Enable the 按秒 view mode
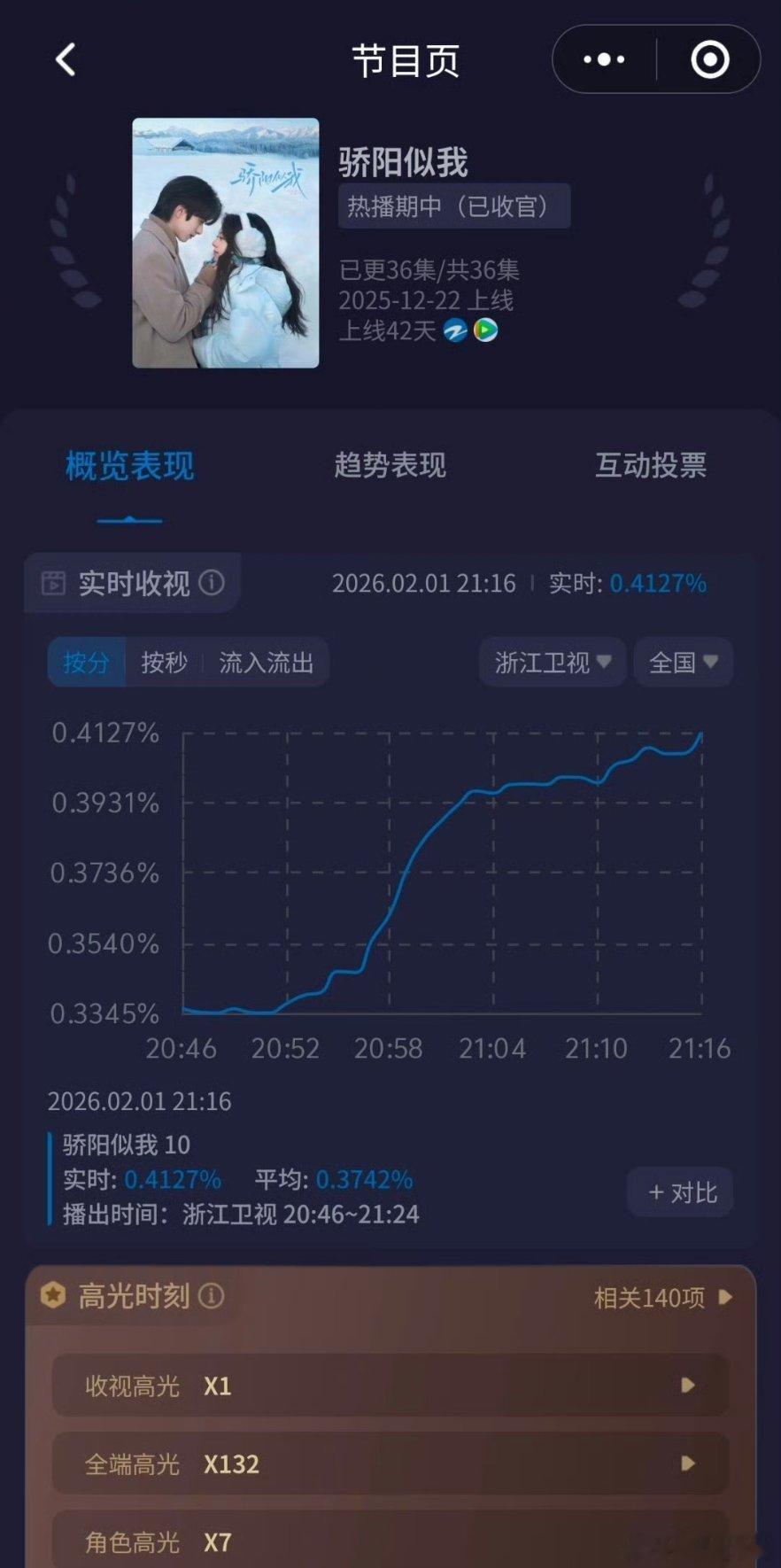Image resolution: width=781 pixels, height=1568 pixels. pyautogui.click(x=162, y=663)
